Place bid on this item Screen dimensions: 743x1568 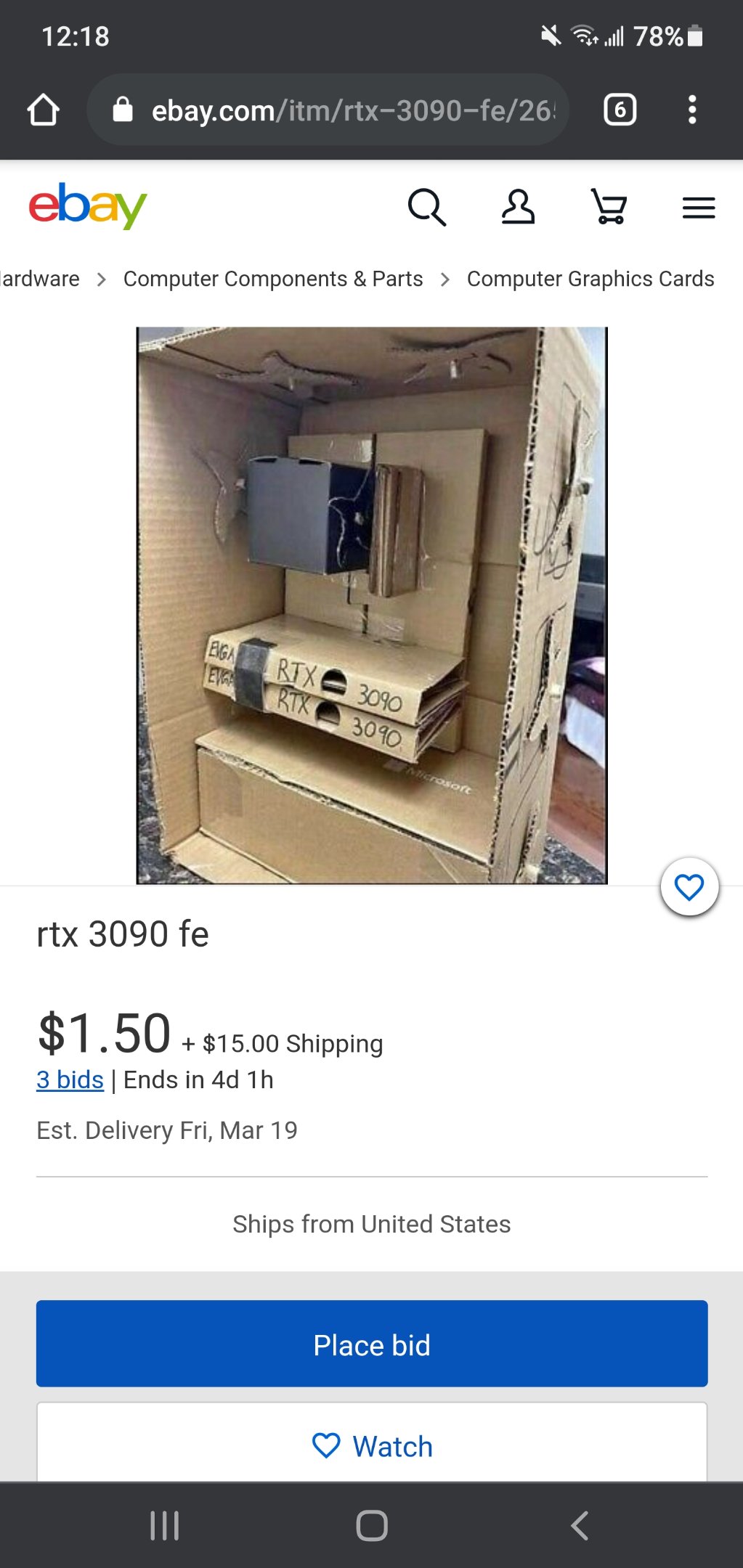(x=372, y=1344)
